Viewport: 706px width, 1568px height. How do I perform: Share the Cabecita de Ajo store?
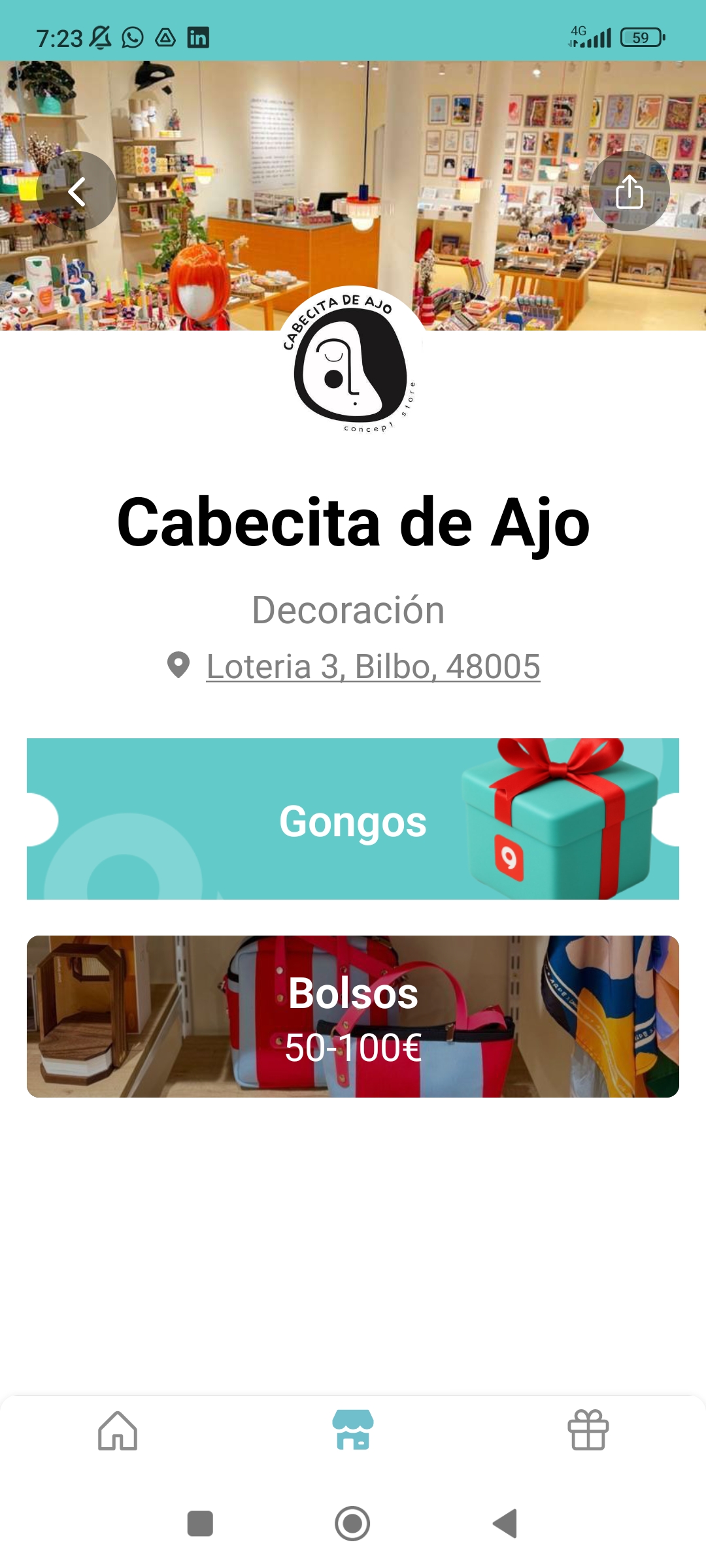629,191
